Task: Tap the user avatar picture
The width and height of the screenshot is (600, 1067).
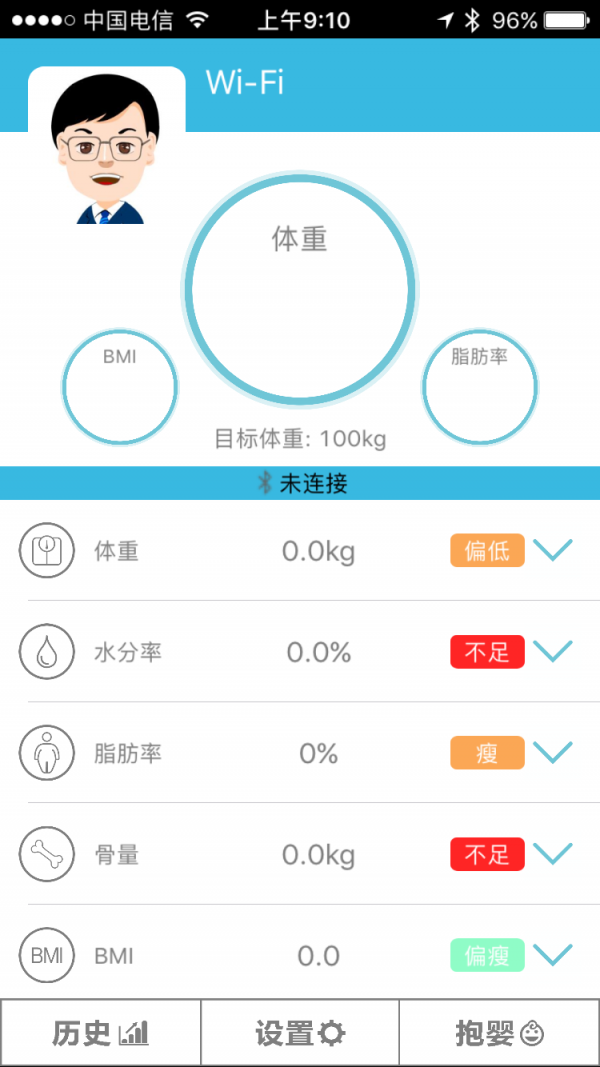Action: pos(106,146)
